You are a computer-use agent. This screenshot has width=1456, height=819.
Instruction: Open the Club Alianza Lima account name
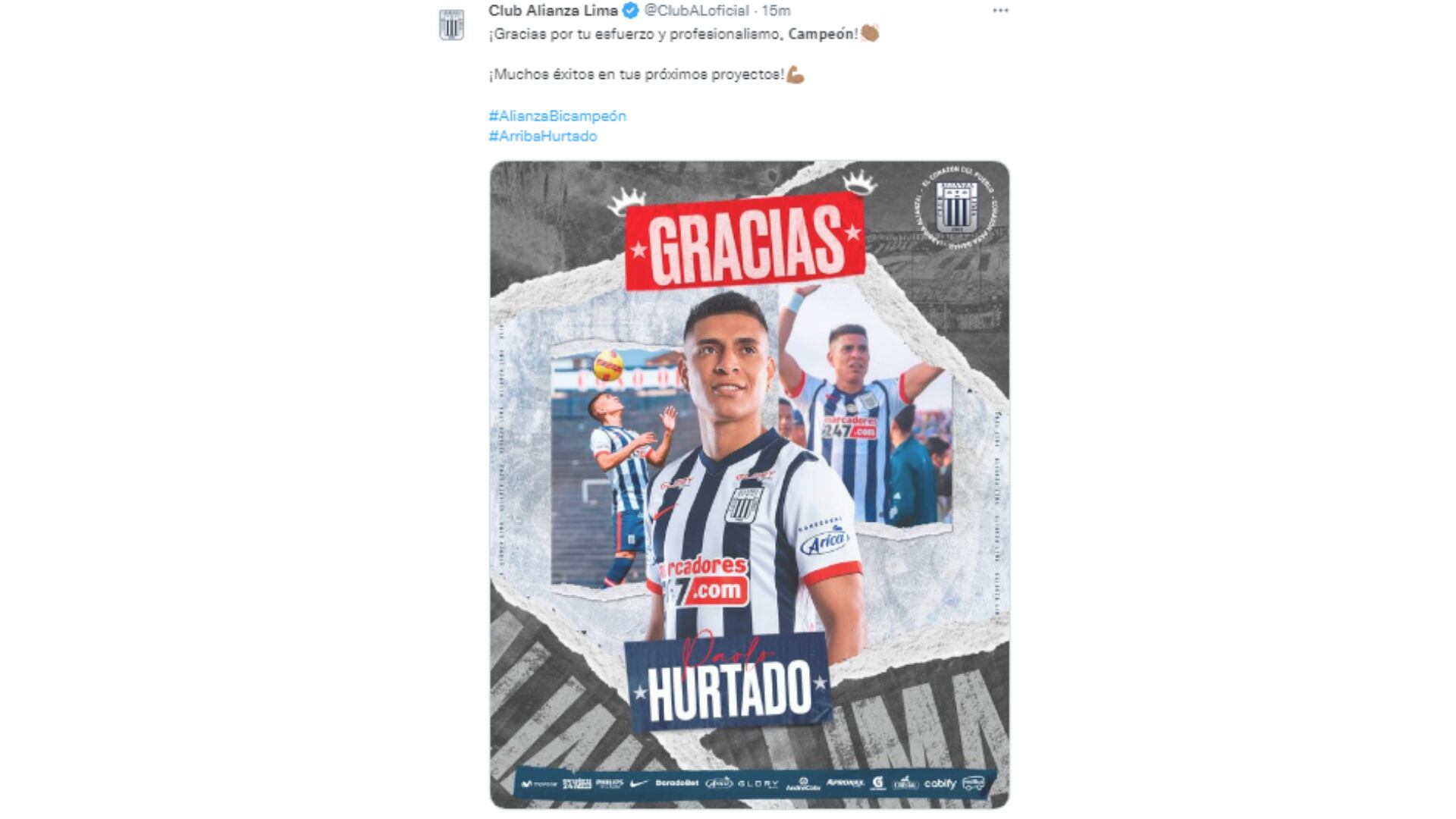pos(553,11)
